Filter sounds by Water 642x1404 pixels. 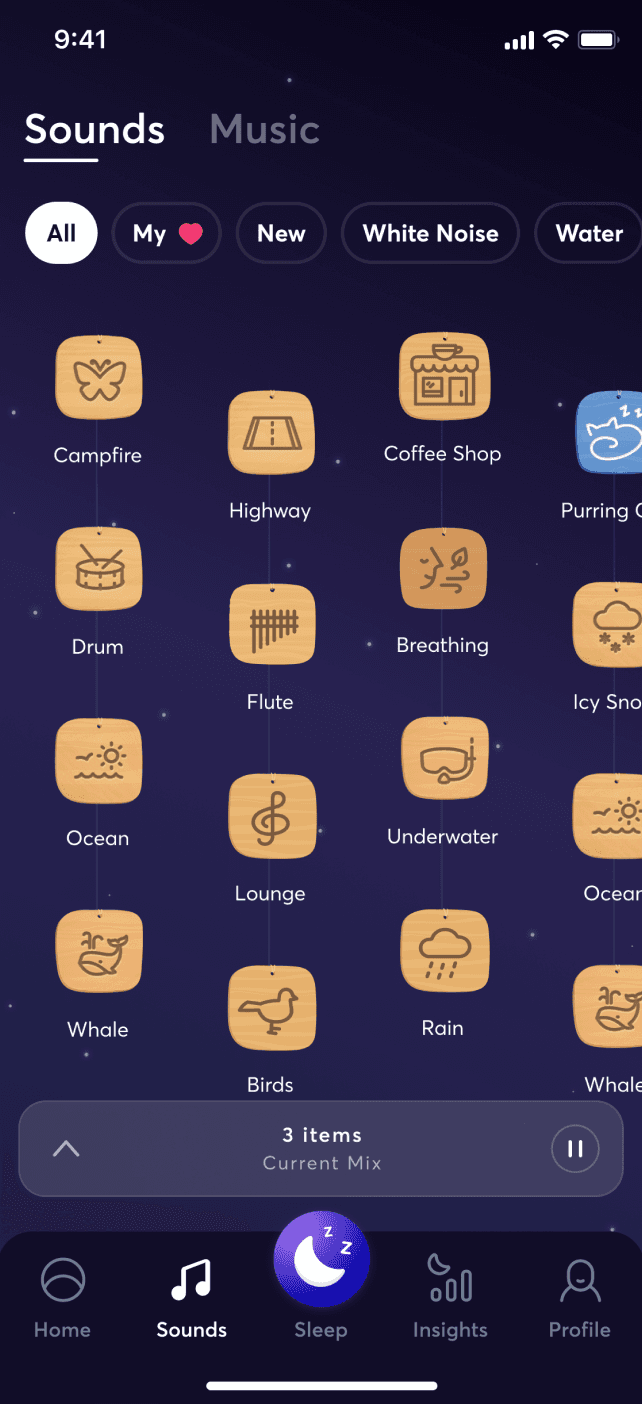click(x=589, y=234)
